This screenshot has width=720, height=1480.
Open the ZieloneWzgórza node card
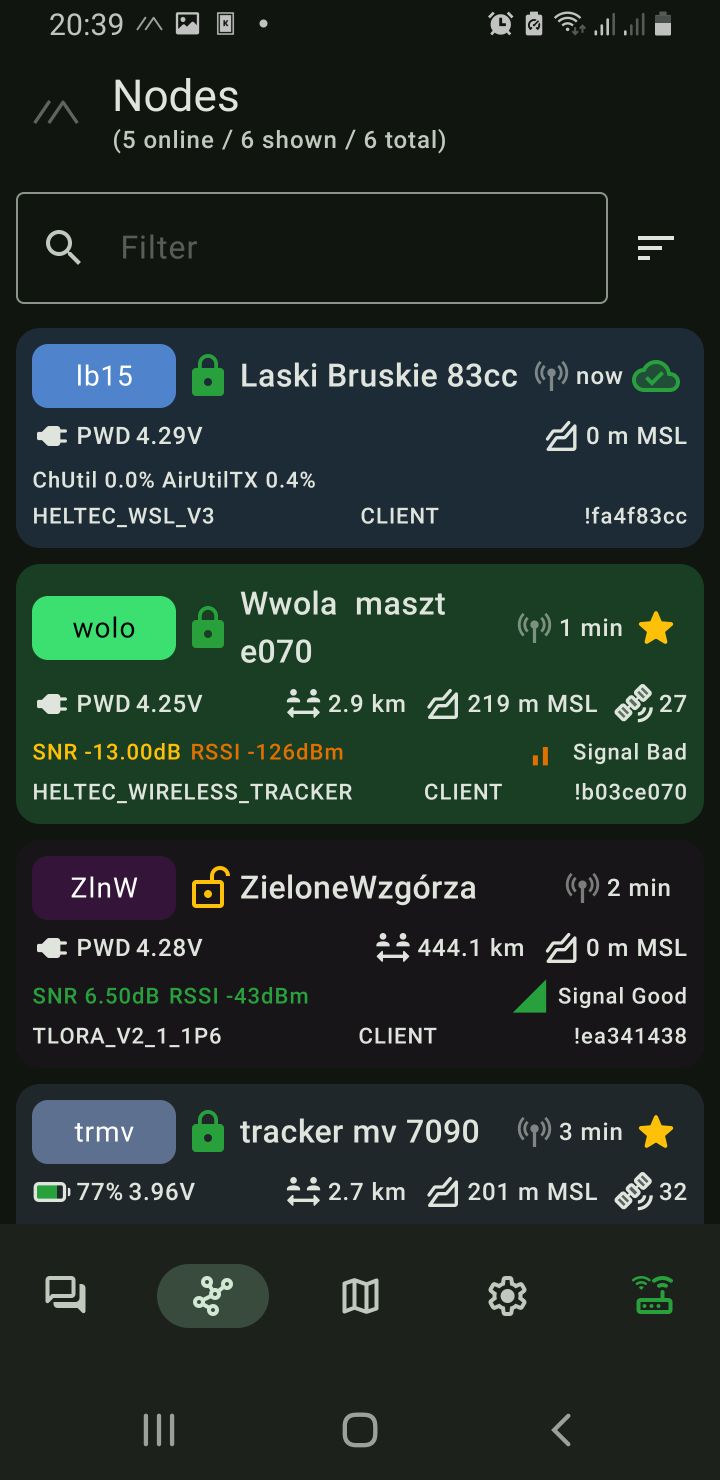pyautogui.click(x=358, y=888)
